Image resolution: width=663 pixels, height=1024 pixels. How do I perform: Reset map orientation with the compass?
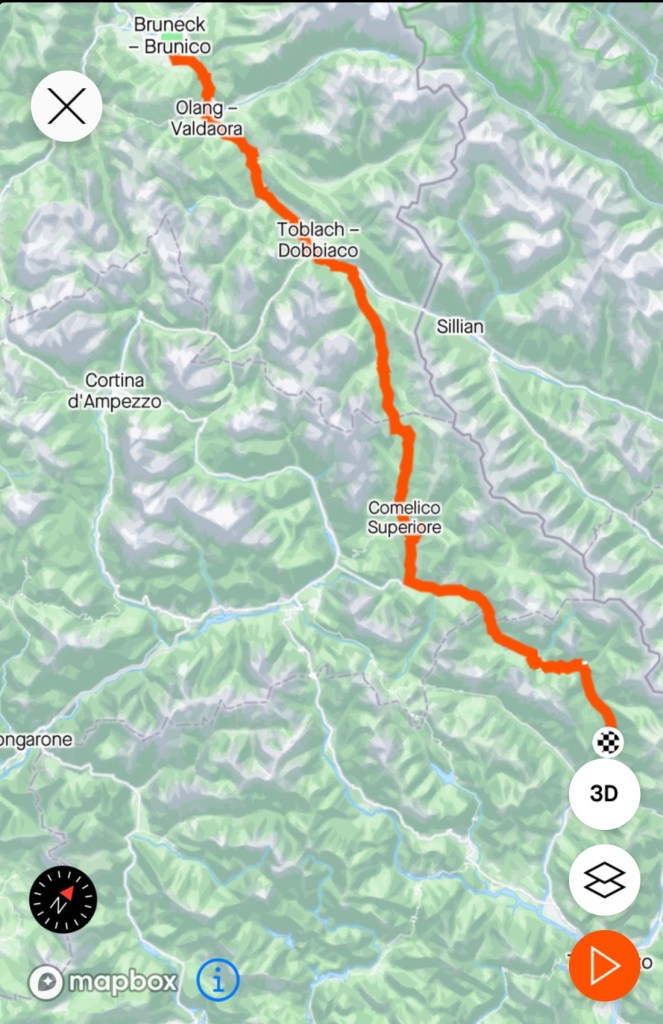coord(63,900)
